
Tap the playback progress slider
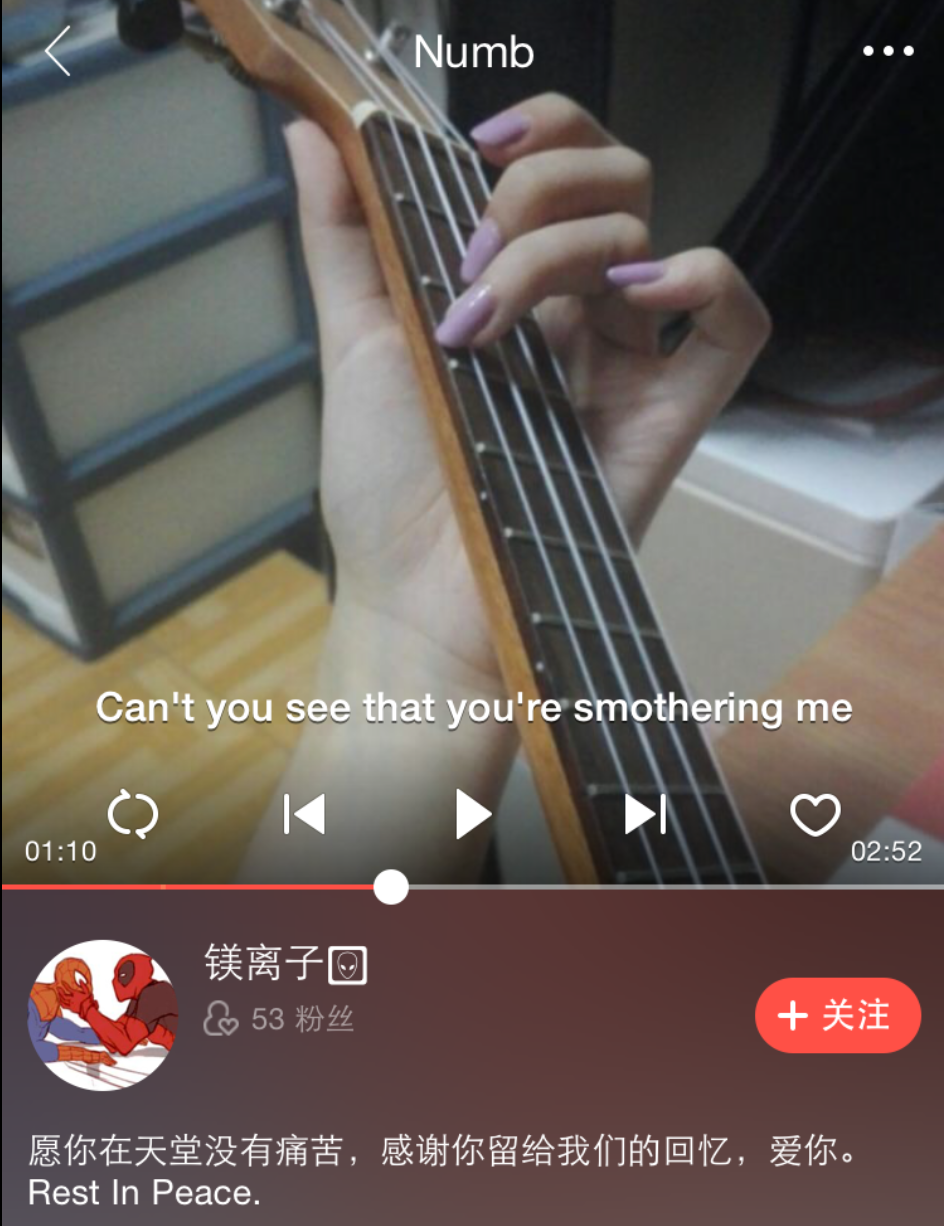pyautogui.click(x=391, y=887)
